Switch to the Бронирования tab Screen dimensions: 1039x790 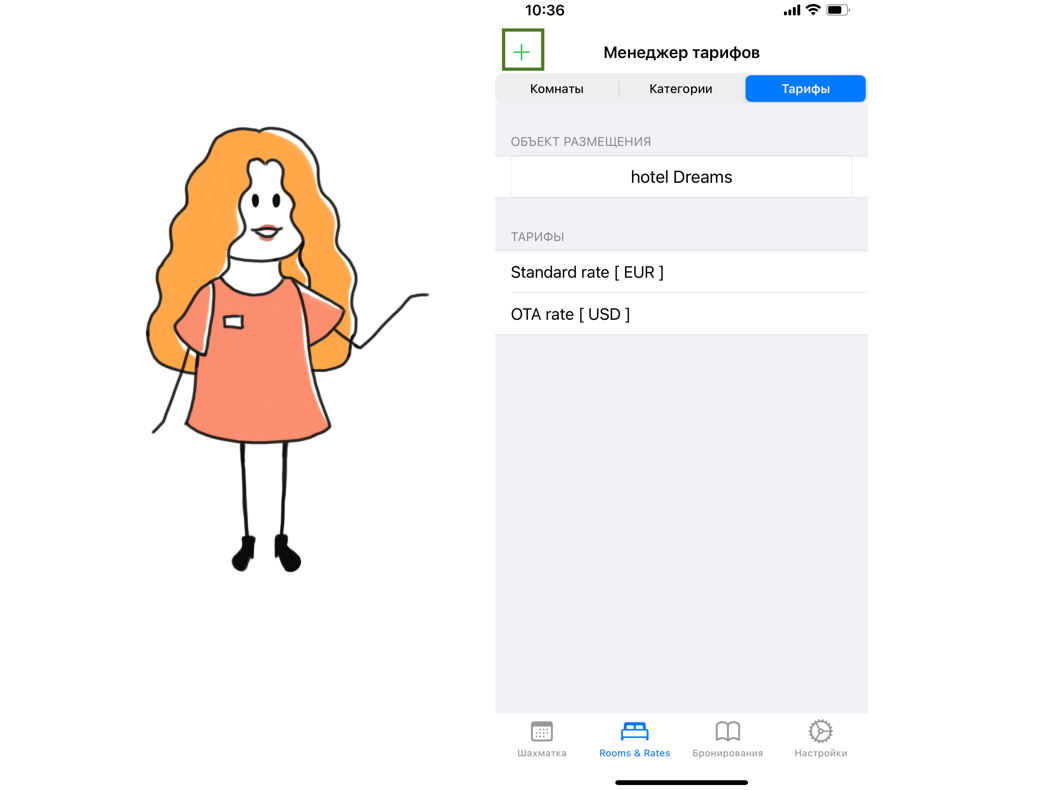click(x=728, y=739)
